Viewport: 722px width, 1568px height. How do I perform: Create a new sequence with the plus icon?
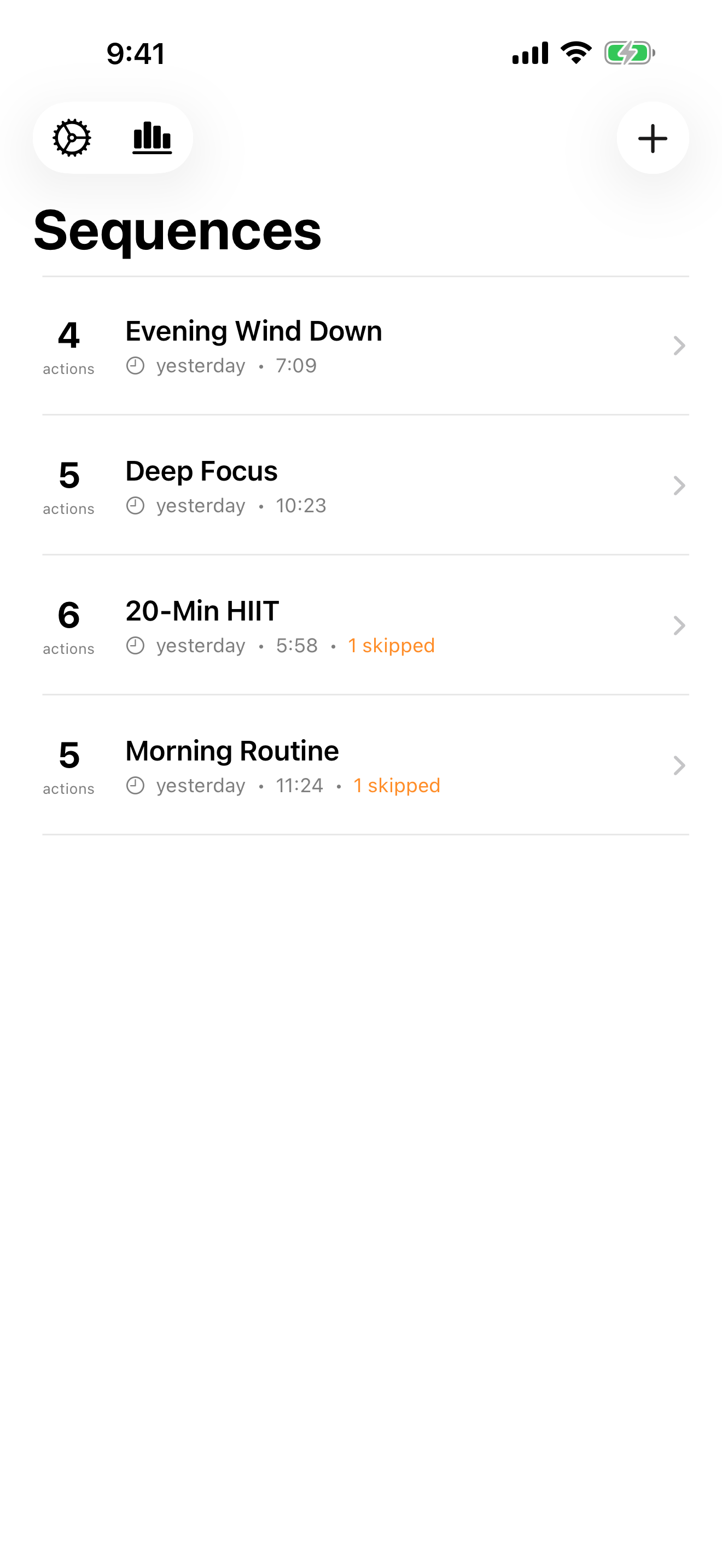coord(652,138)
